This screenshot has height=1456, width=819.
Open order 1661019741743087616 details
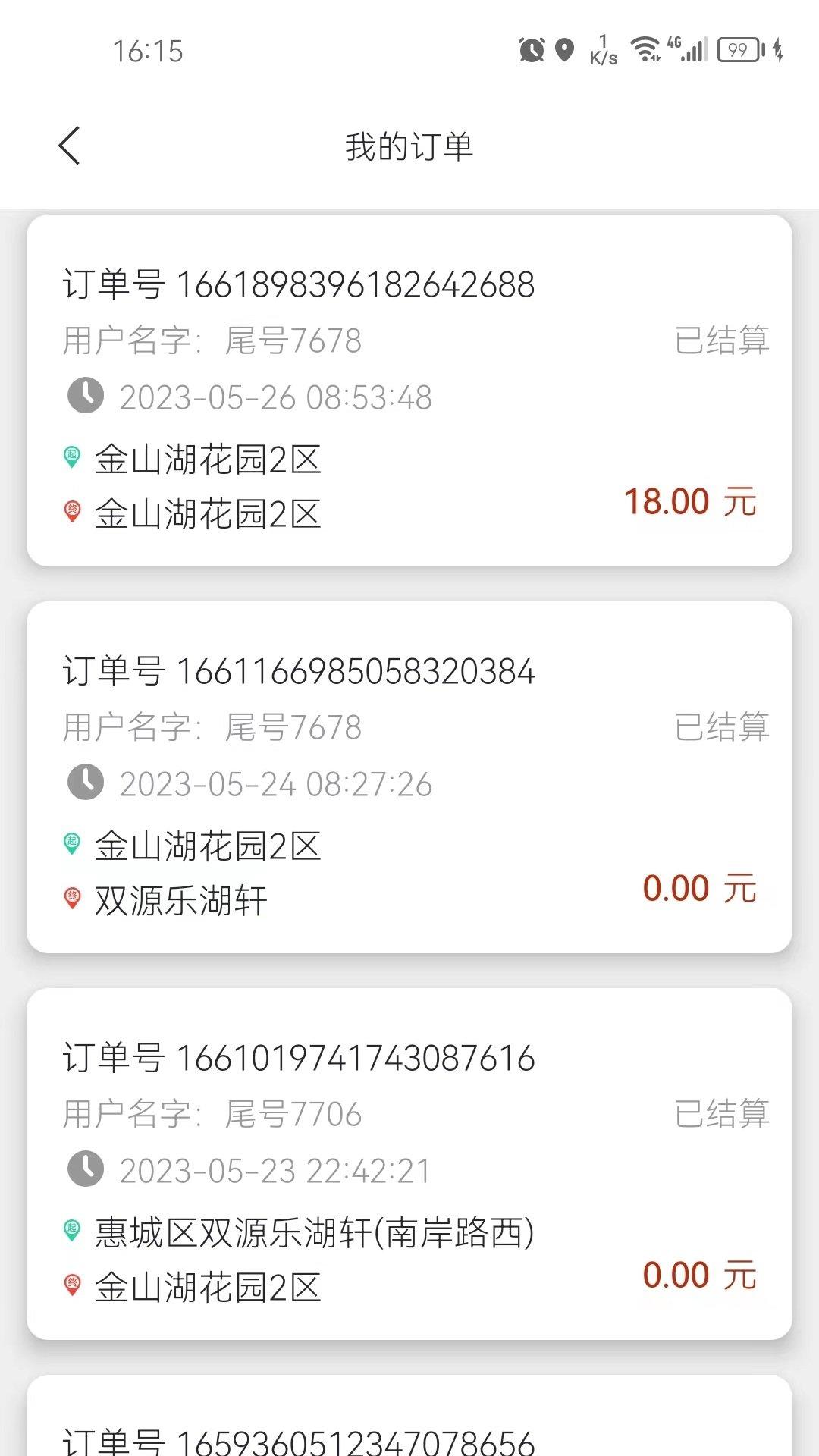[x=298, y=1056]
